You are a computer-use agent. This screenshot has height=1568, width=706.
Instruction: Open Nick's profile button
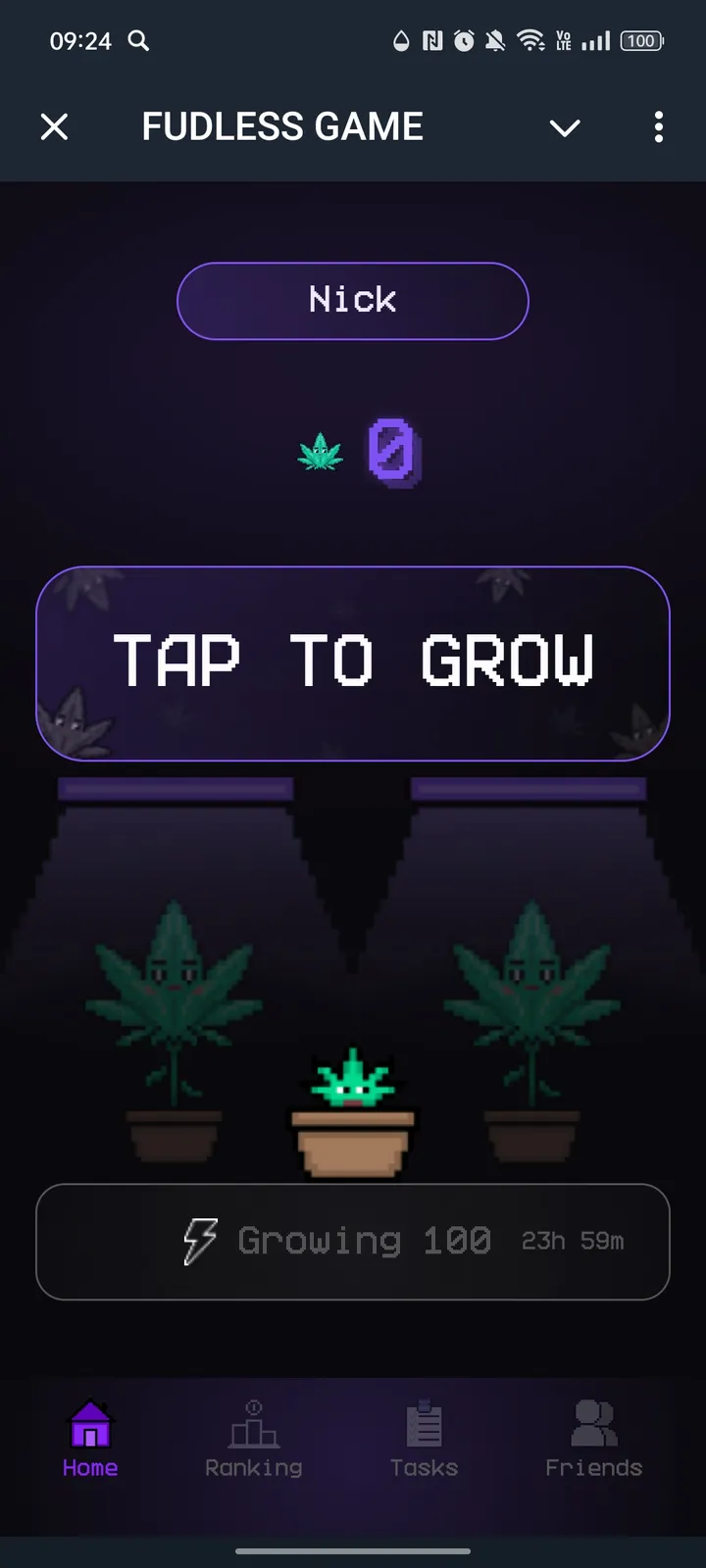click(353, 301)
